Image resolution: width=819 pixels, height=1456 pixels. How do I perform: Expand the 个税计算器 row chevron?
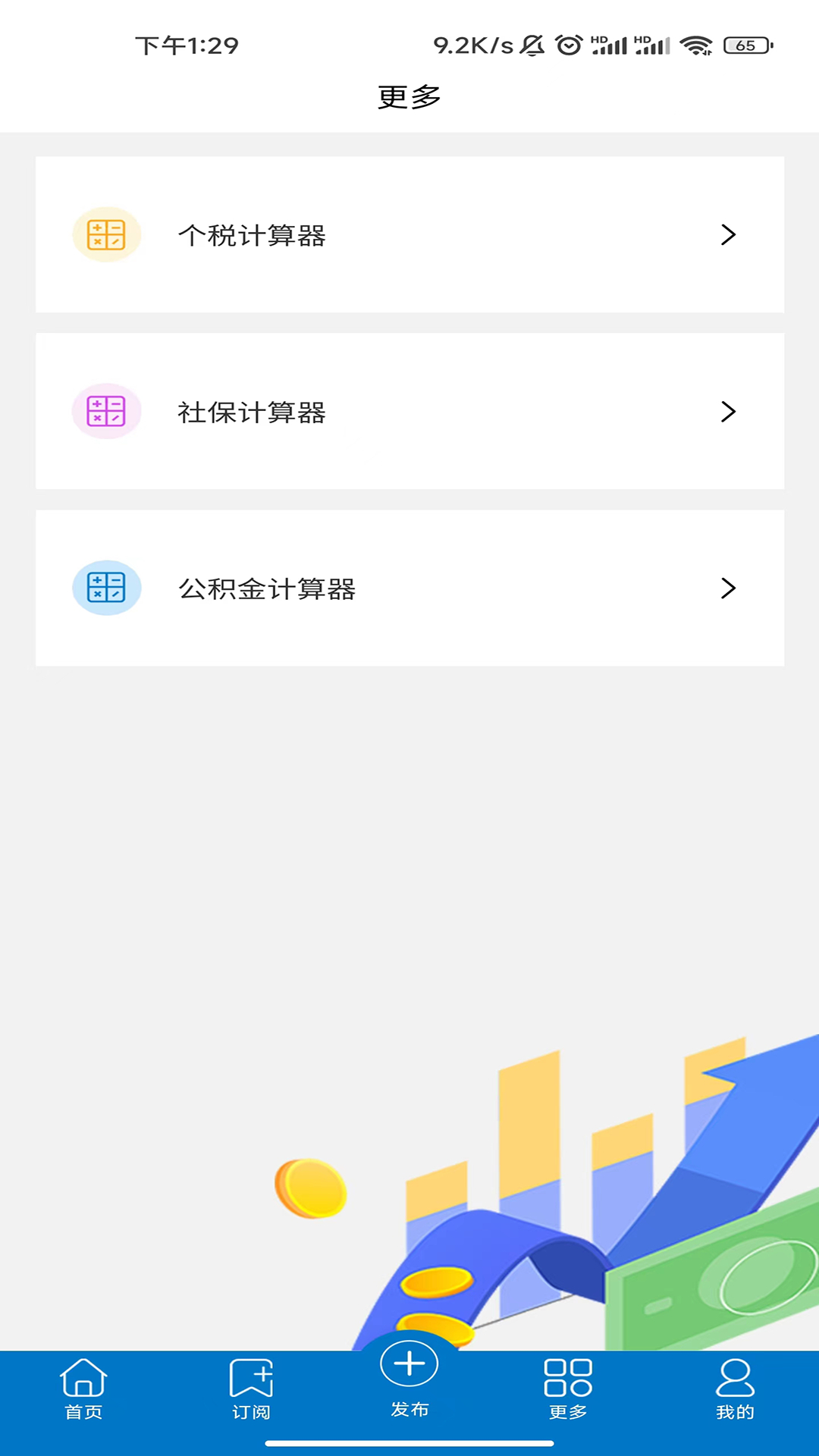pyautogui.click(x=730, y=234)
